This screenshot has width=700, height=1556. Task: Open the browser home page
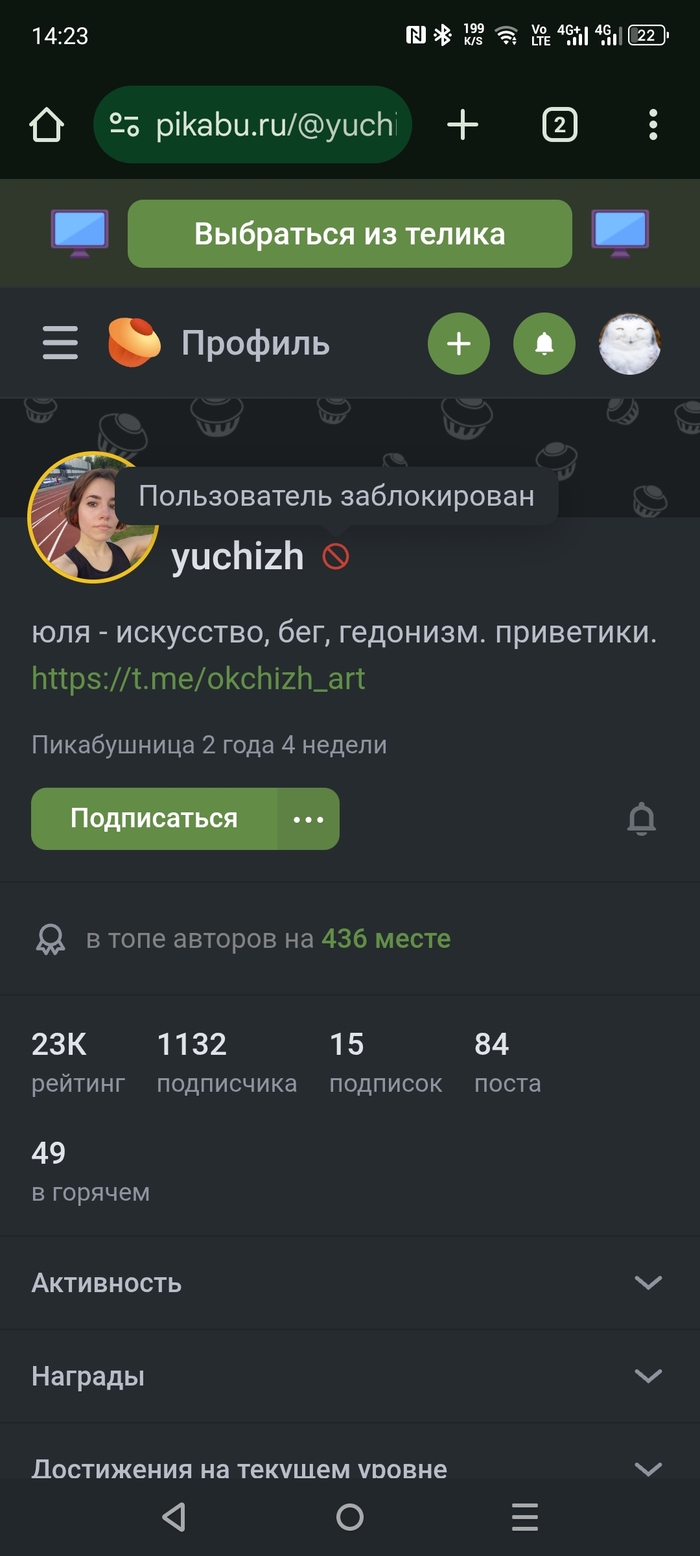46,125
